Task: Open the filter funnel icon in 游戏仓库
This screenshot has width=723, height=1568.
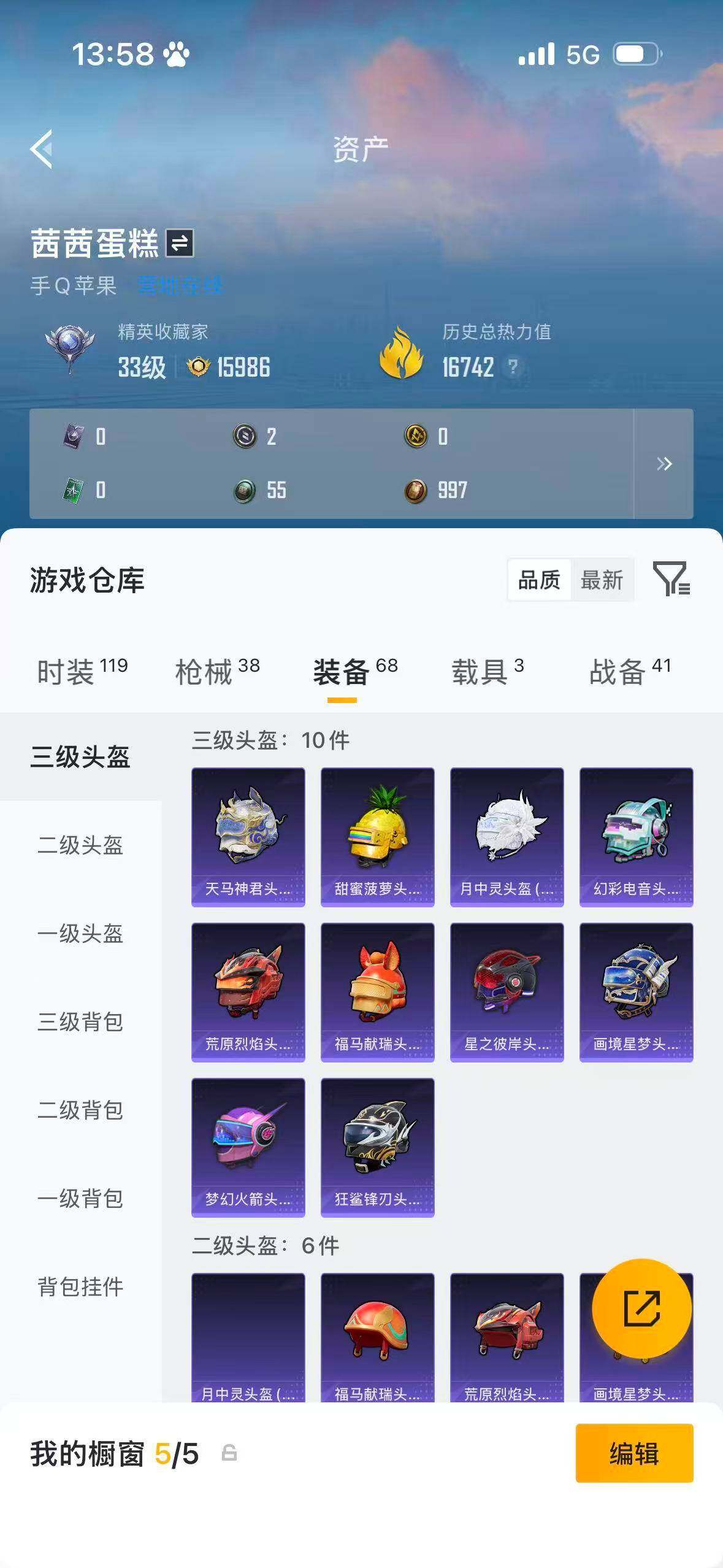Action: click(673, 580)
